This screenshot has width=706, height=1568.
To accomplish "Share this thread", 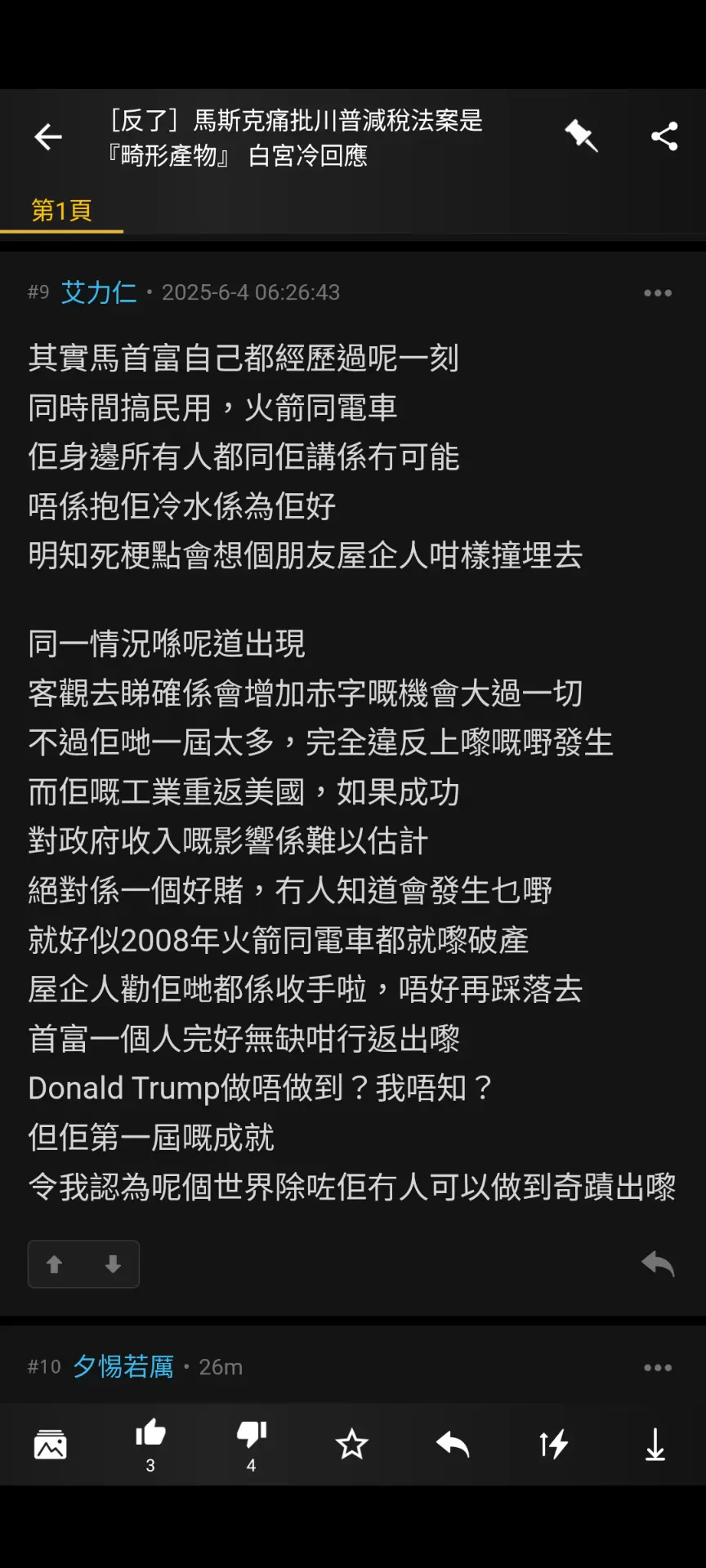I will click(664, 136).
